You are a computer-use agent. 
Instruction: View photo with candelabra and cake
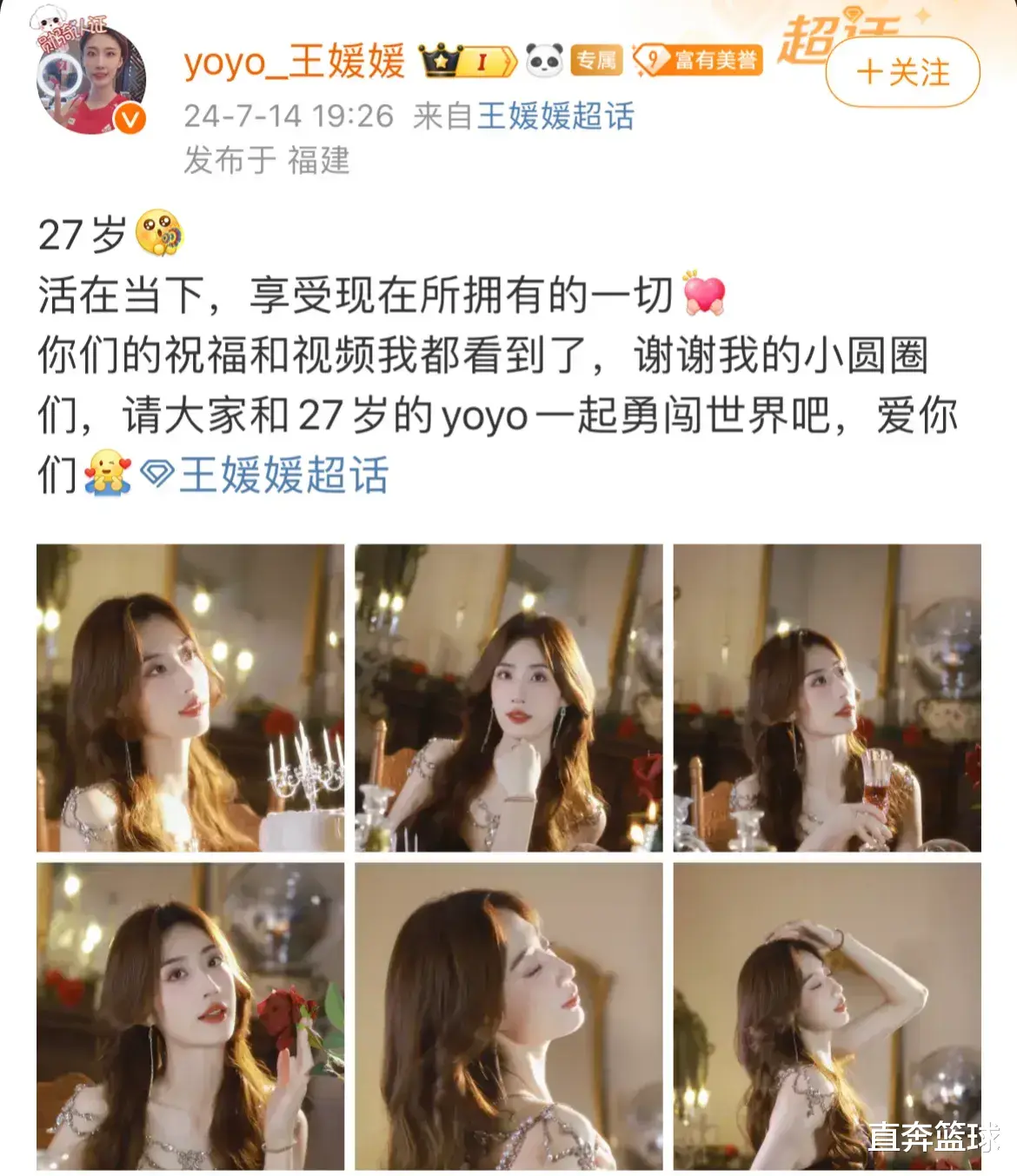(190, 697)
